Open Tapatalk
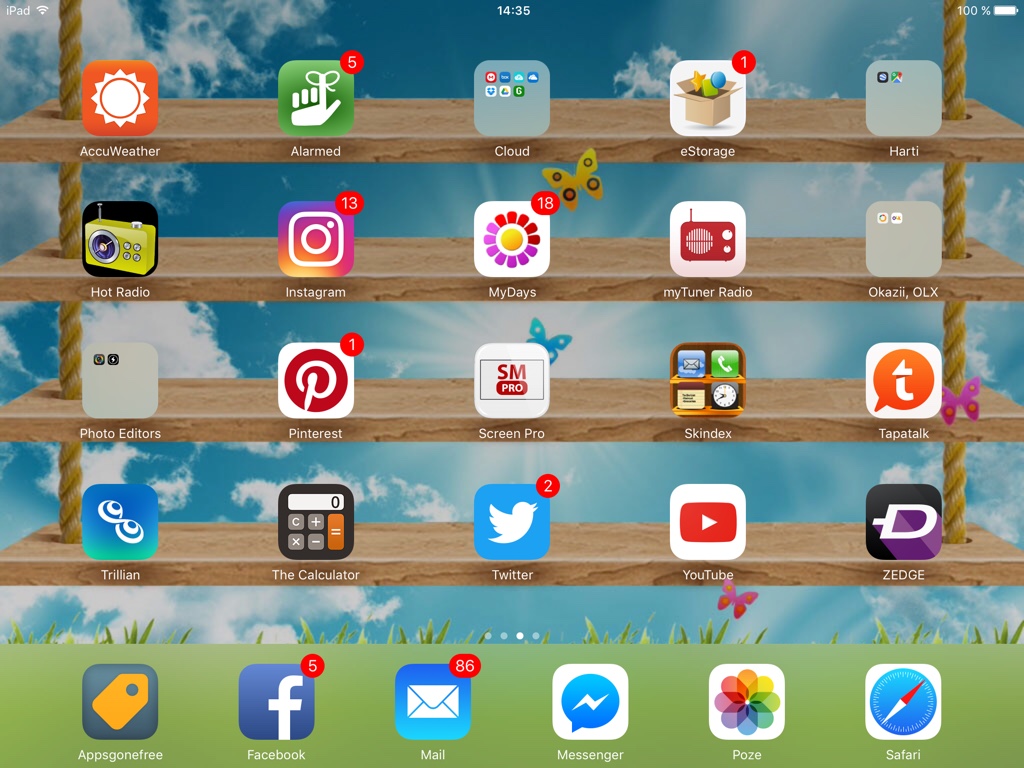 pyautogui.click(x=904, y=380)
